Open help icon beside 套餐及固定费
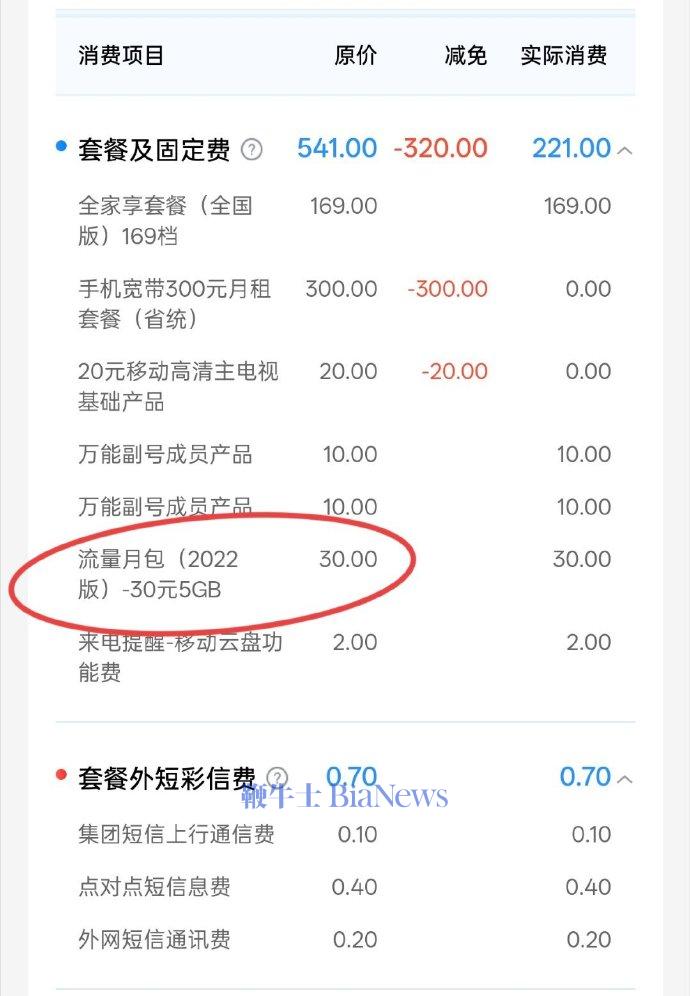690x996 pixels. click(x=252, y=150)
